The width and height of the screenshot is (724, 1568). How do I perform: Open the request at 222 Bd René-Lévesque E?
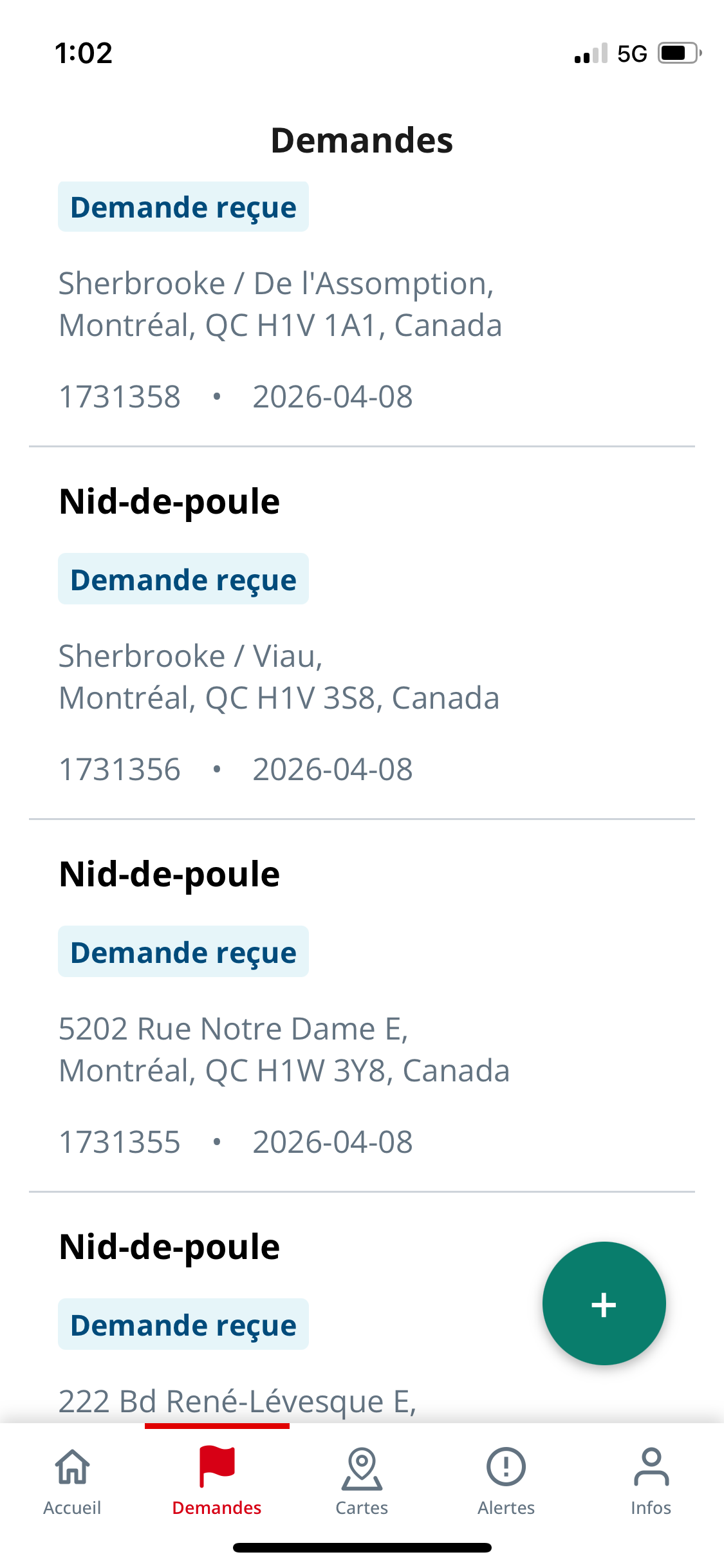pos(237,1401)
